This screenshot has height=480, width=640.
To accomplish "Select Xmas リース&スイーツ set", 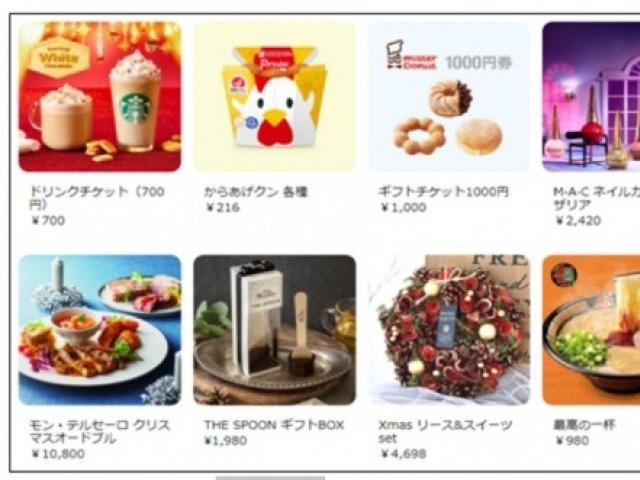I will [448, 329].
